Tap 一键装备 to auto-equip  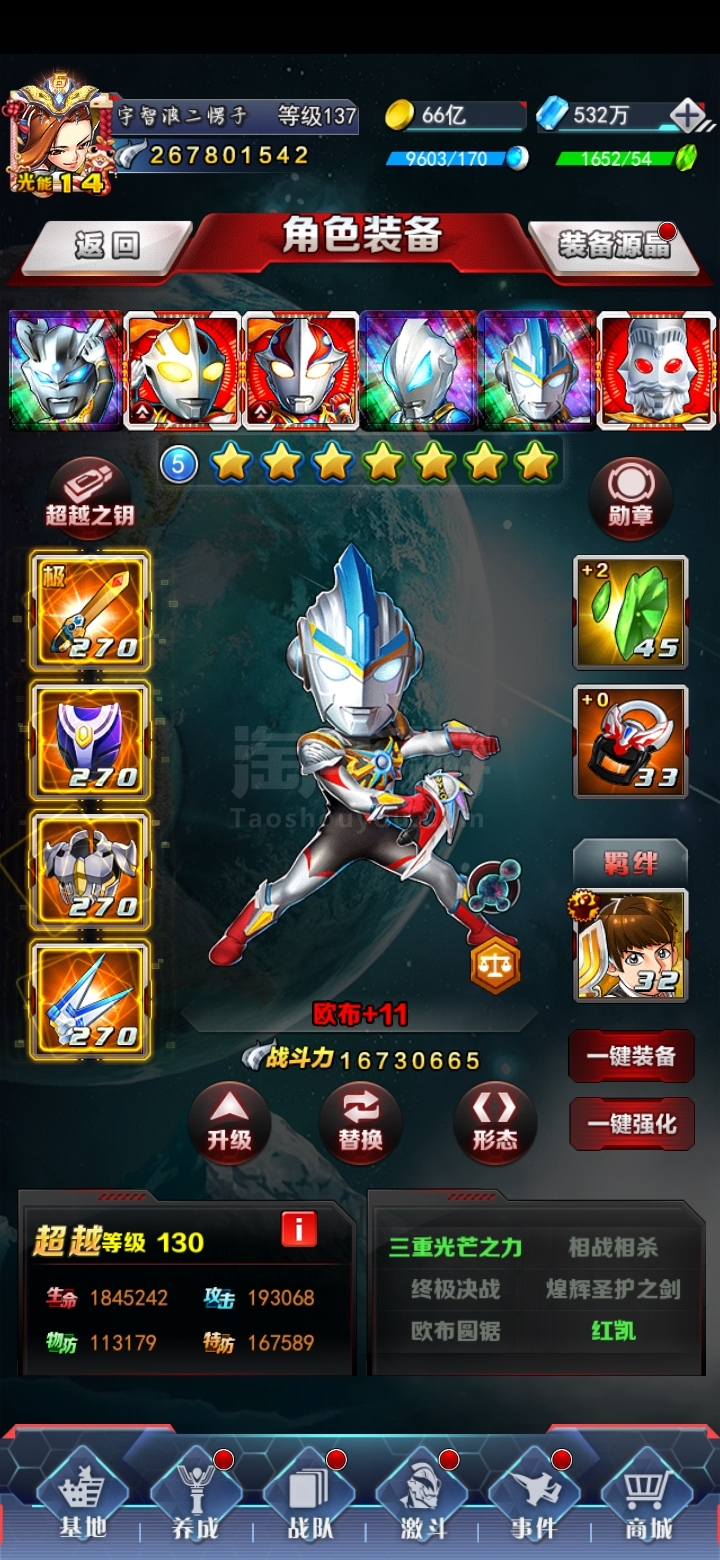tap(631, 1056)
